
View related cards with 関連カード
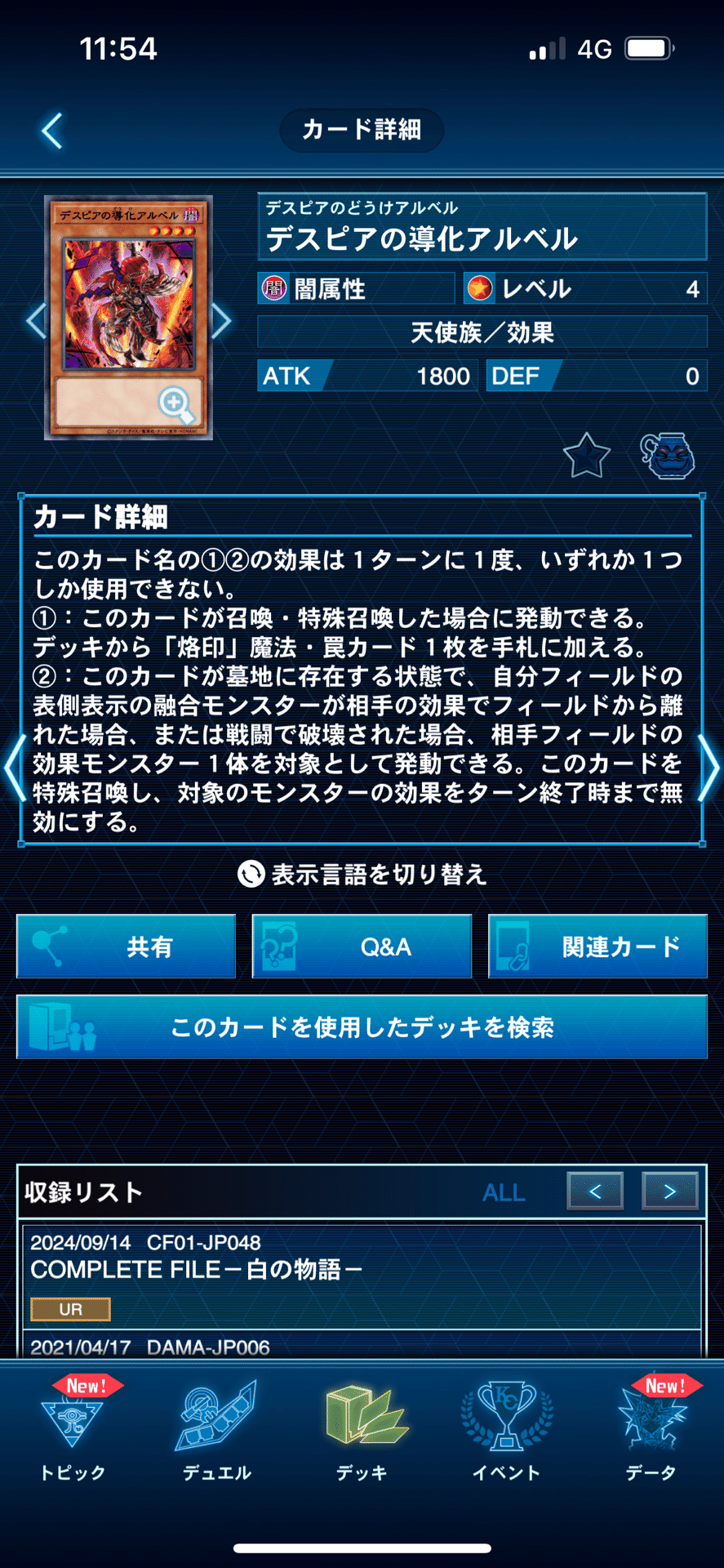597,947
